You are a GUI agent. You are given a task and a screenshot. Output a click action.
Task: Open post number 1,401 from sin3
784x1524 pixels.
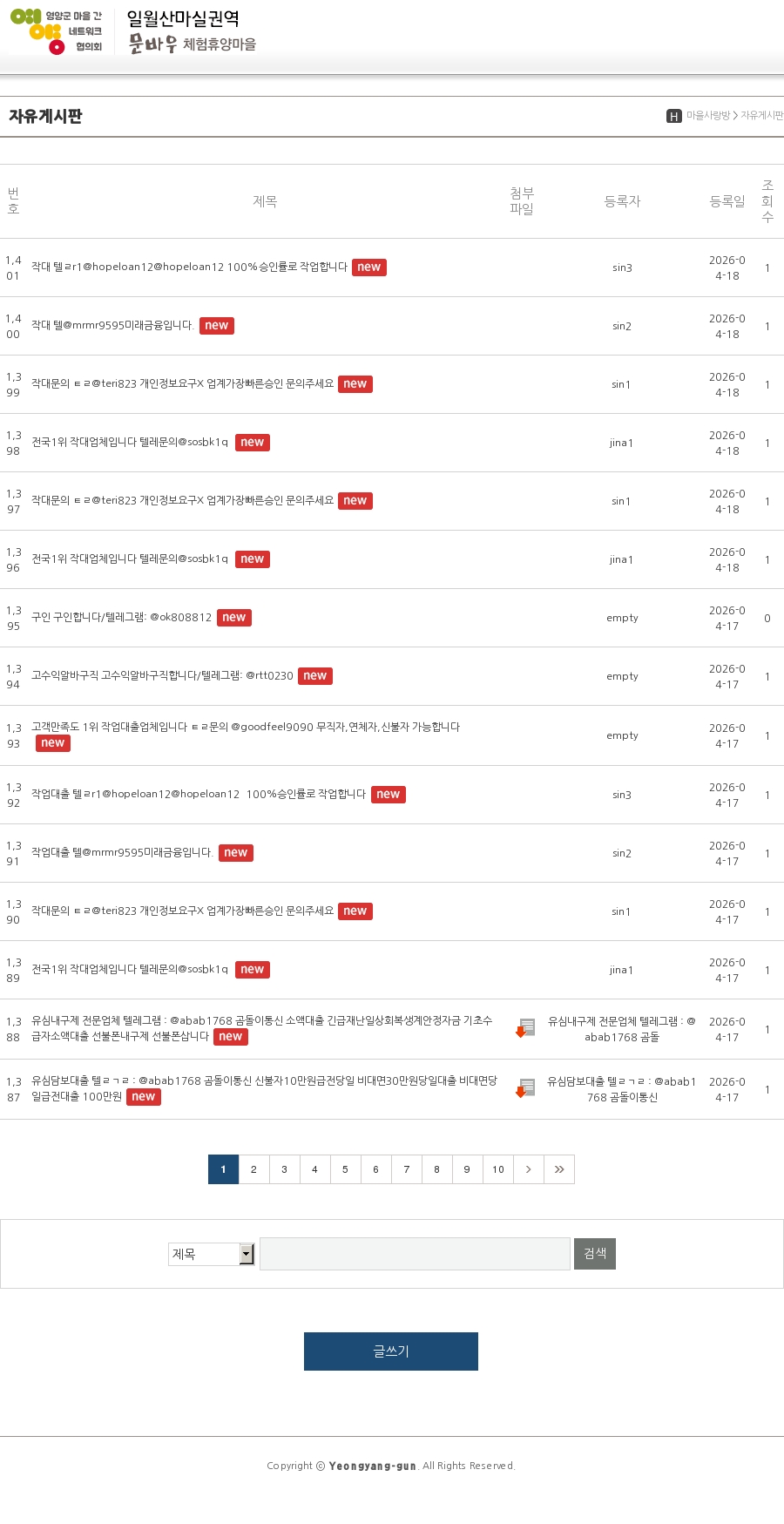[x=189, y=268]
